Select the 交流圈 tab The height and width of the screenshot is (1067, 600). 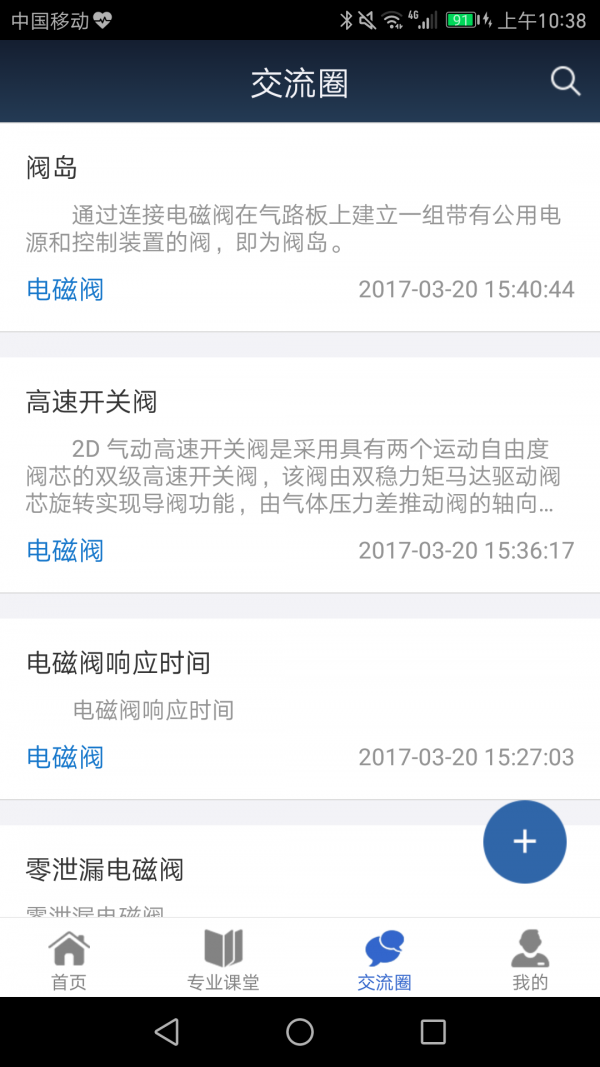[x=384, y=960]
